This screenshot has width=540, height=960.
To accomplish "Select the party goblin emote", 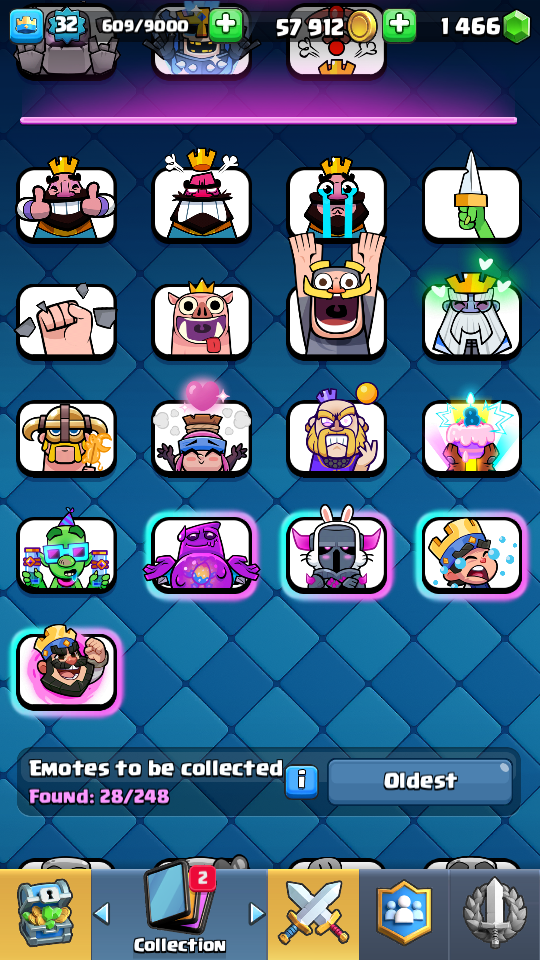I will pos(66,551).
